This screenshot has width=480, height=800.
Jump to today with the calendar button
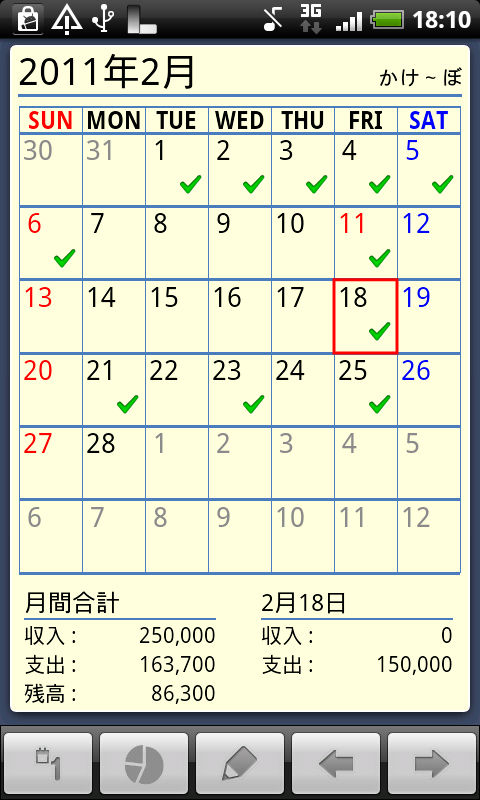48,763
